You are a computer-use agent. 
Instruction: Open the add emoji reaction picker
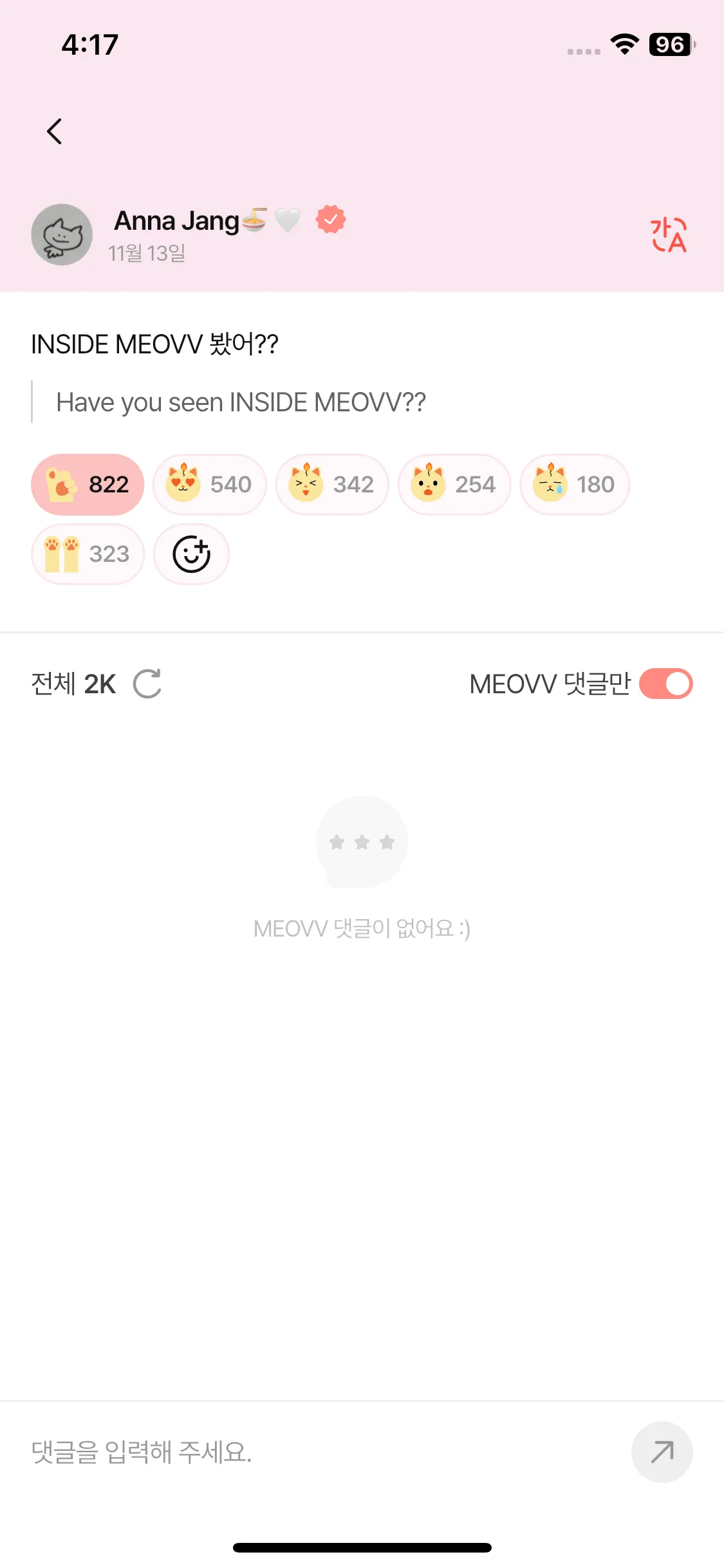(x=191, y=554)
